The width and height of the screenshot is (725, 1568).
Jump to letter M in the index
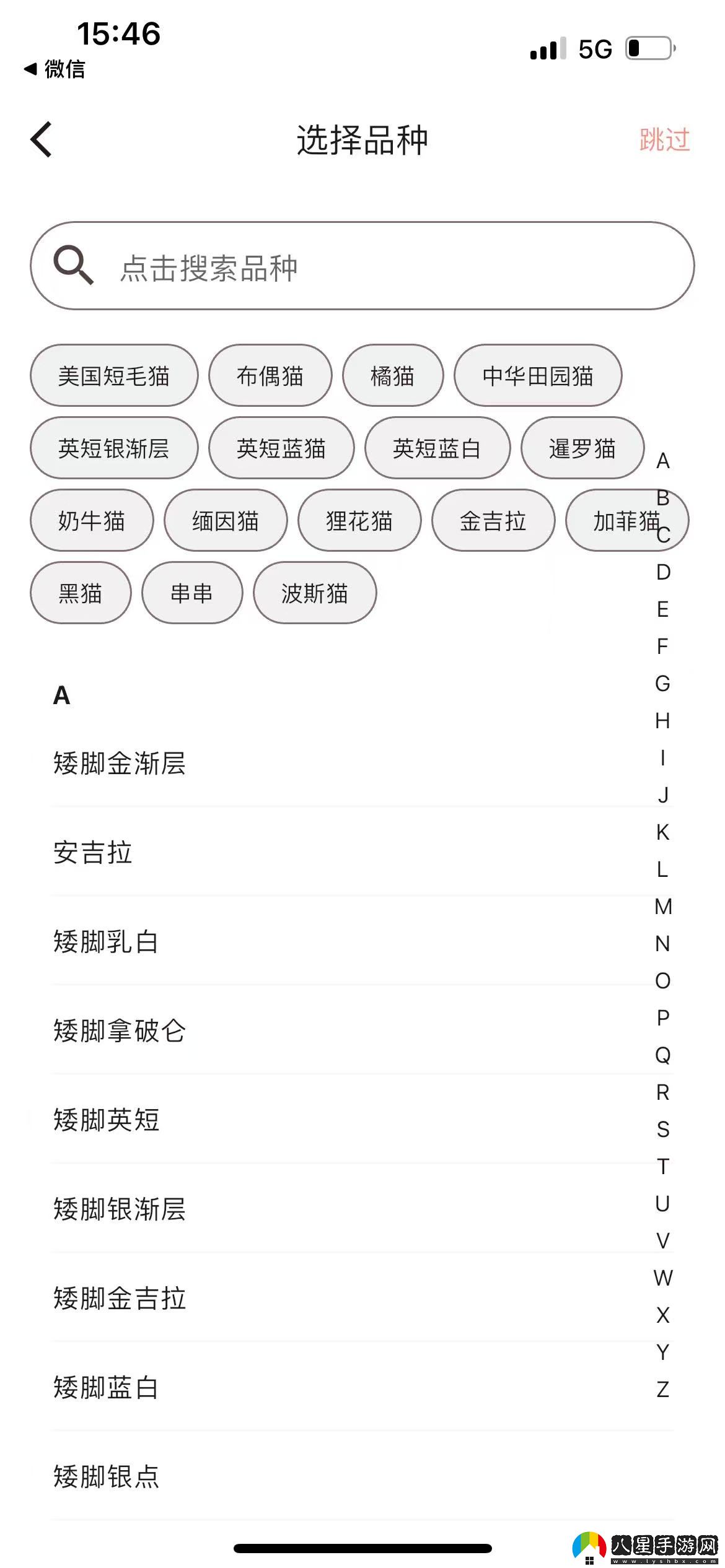pos(664,906)
